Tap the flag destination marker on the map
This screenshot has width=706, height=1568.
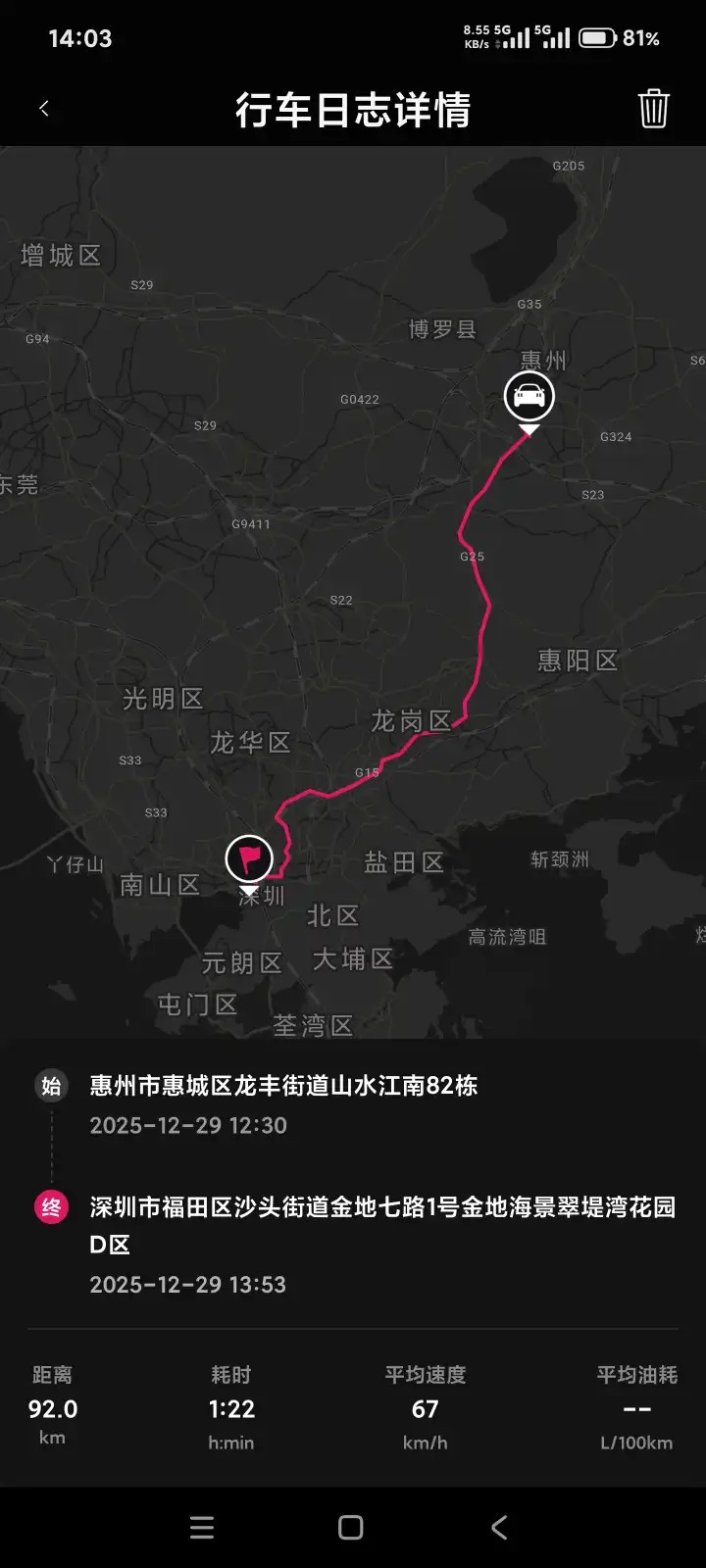click(x=249, y=858)
